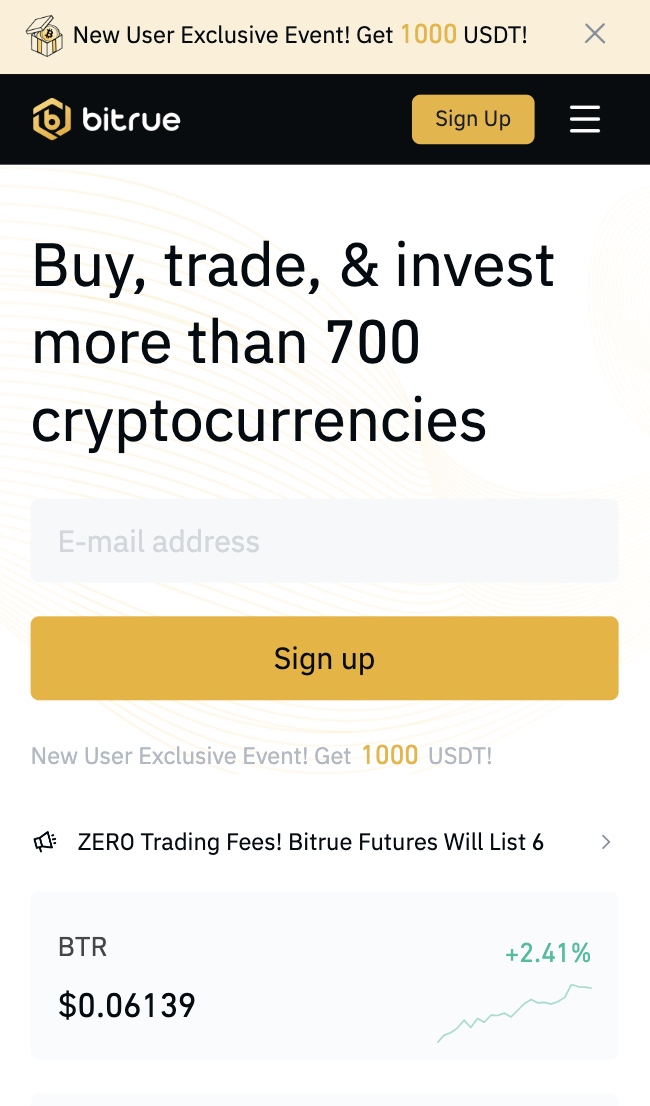The image size is (650, 1106).
Task: Tap the Sign Up button in header
Action: coord(473,120)
